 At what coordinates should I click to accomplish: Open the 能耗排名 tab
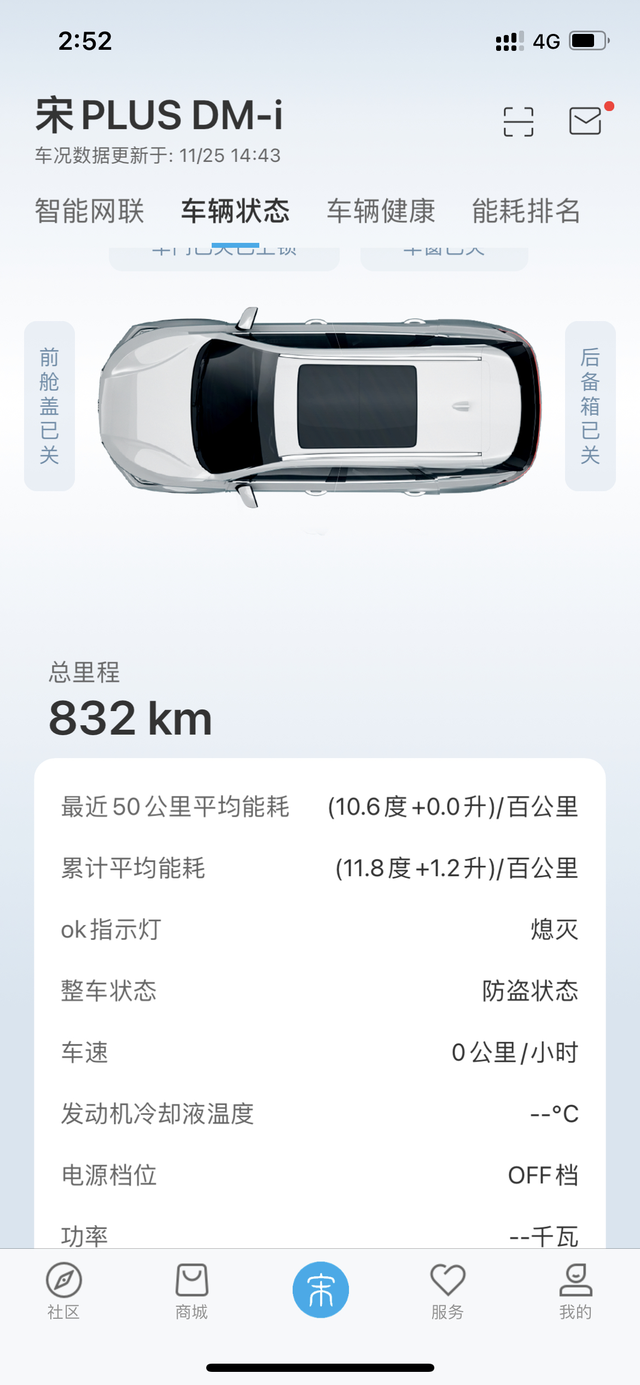(526, 211)
